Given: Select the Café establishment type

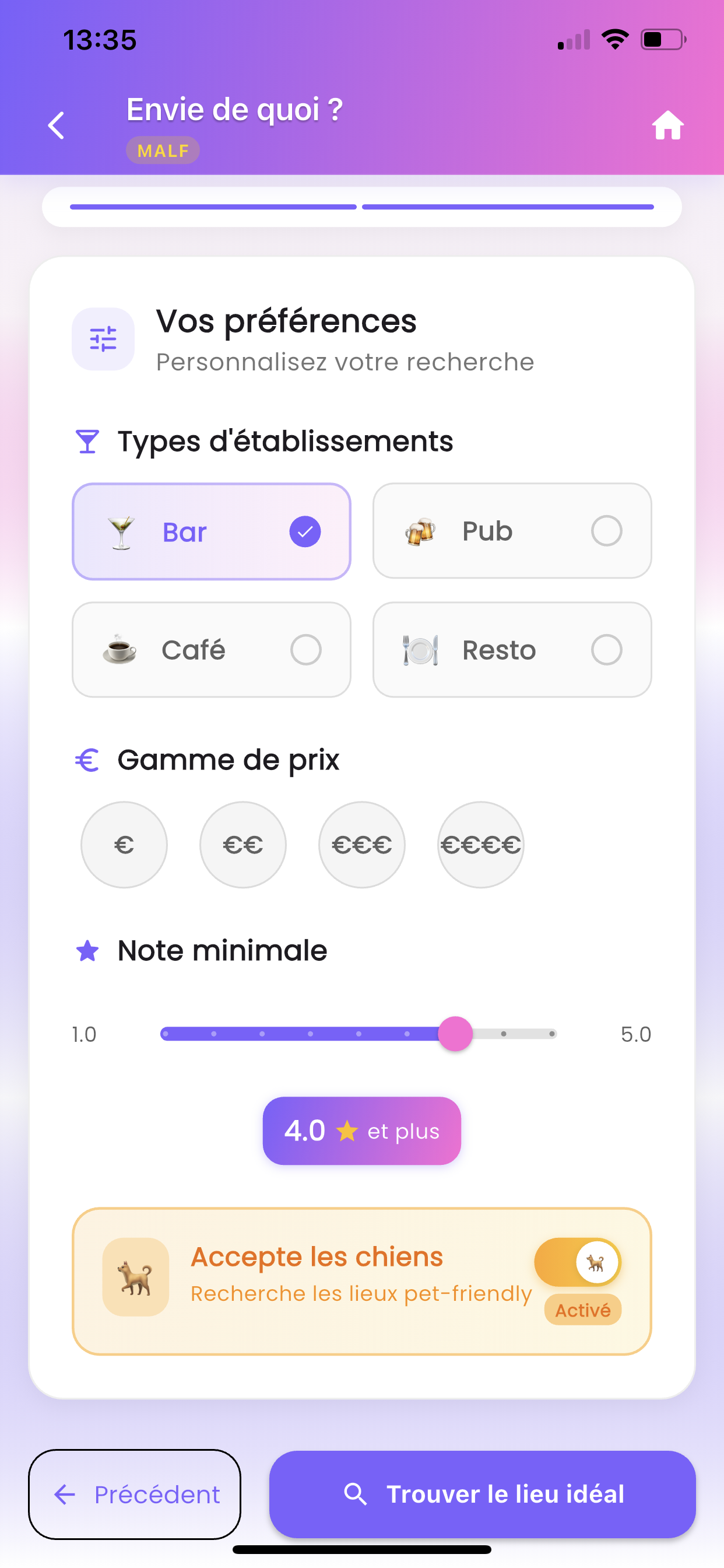Looking at the screenshot, I should (211, 649).
